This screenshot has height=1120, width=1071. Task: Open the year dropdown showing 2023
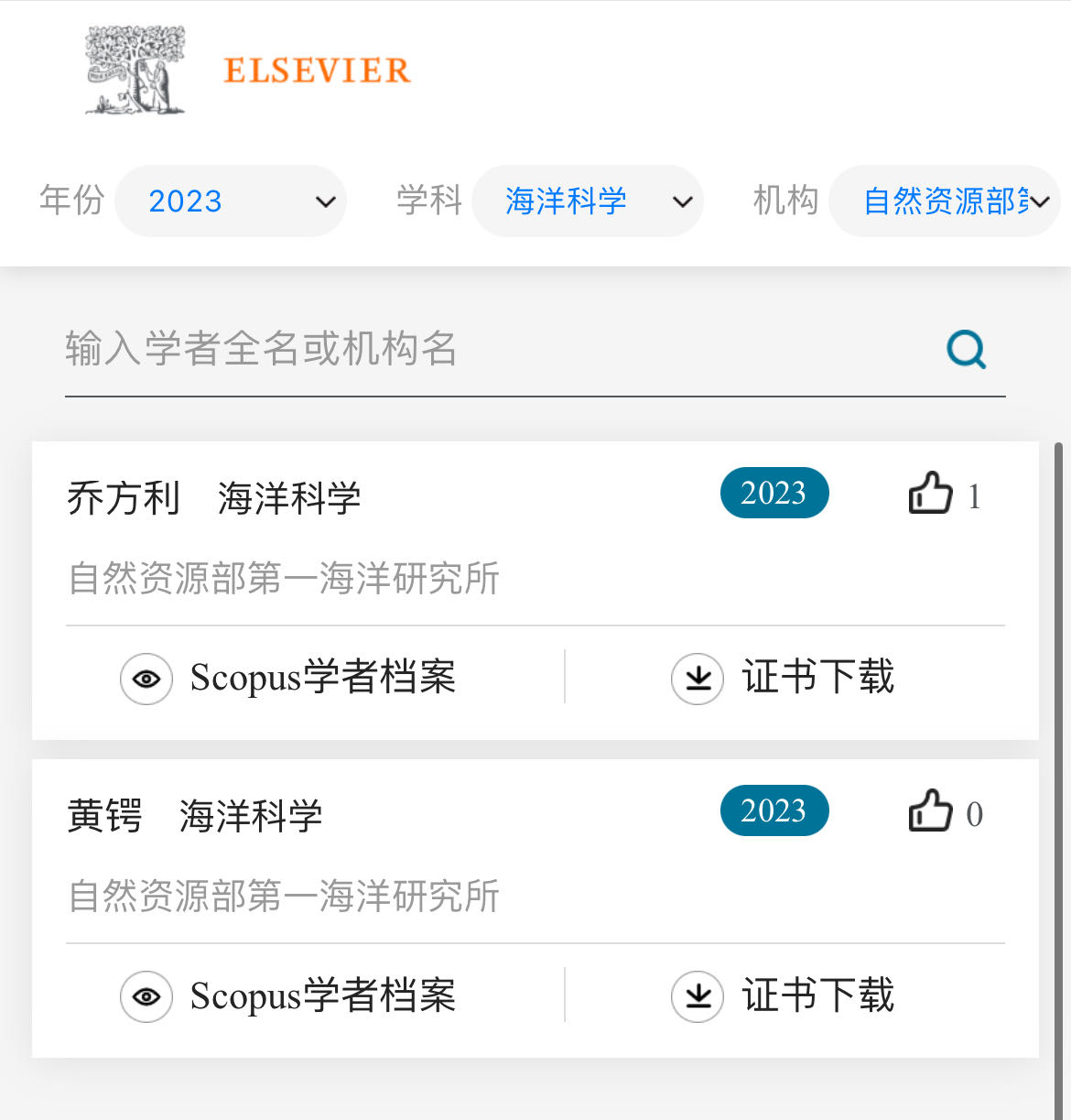[x=231, y=201]
